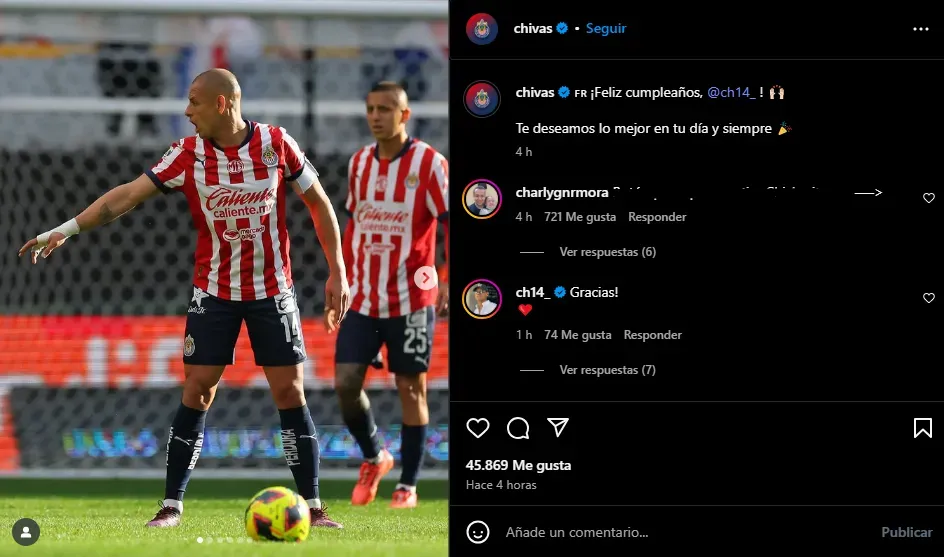The height and width of the screenshot is (557, 944).
Task: Like charlygnrmora's comment
Action: click(x=928, y=198)
